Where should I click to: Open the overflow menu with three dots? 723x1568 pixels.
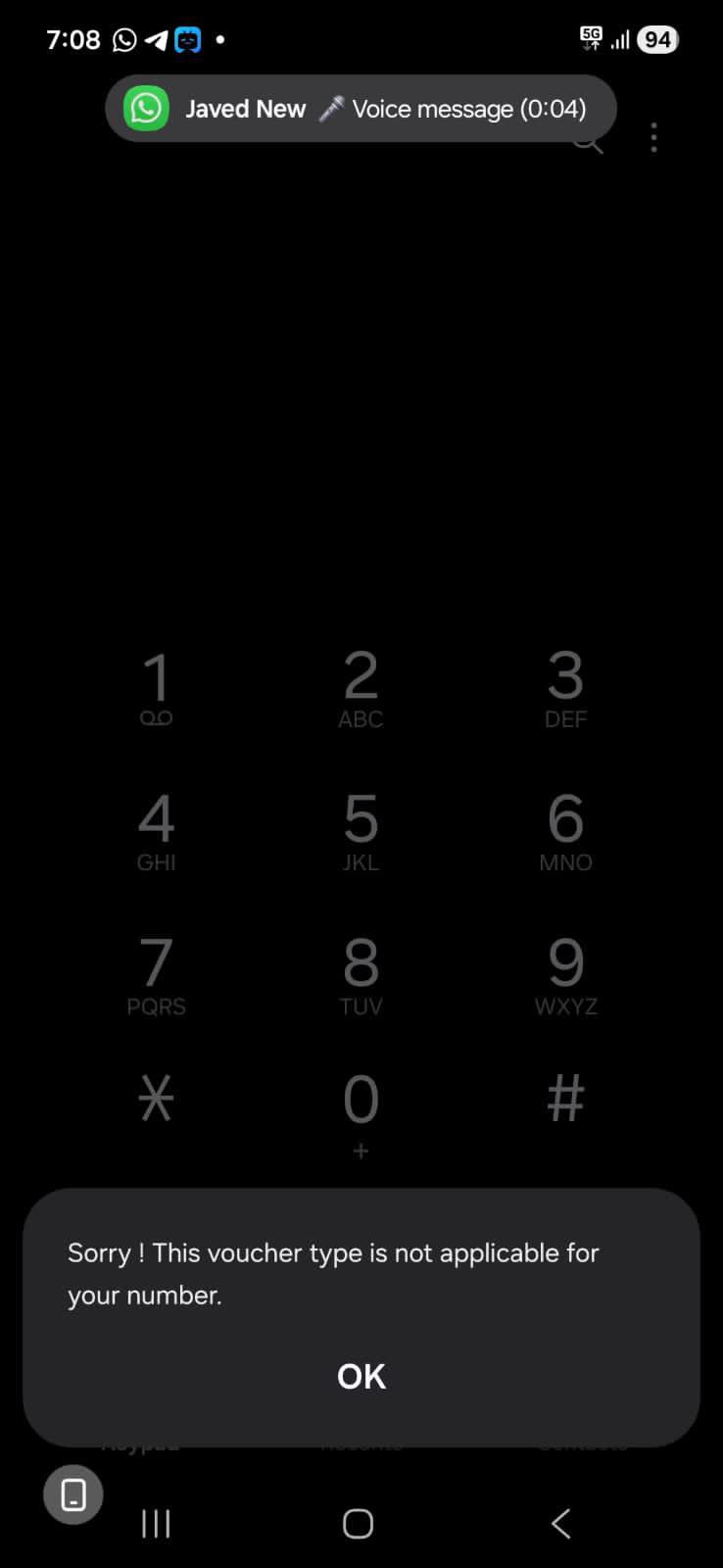(x=653, y=138)
